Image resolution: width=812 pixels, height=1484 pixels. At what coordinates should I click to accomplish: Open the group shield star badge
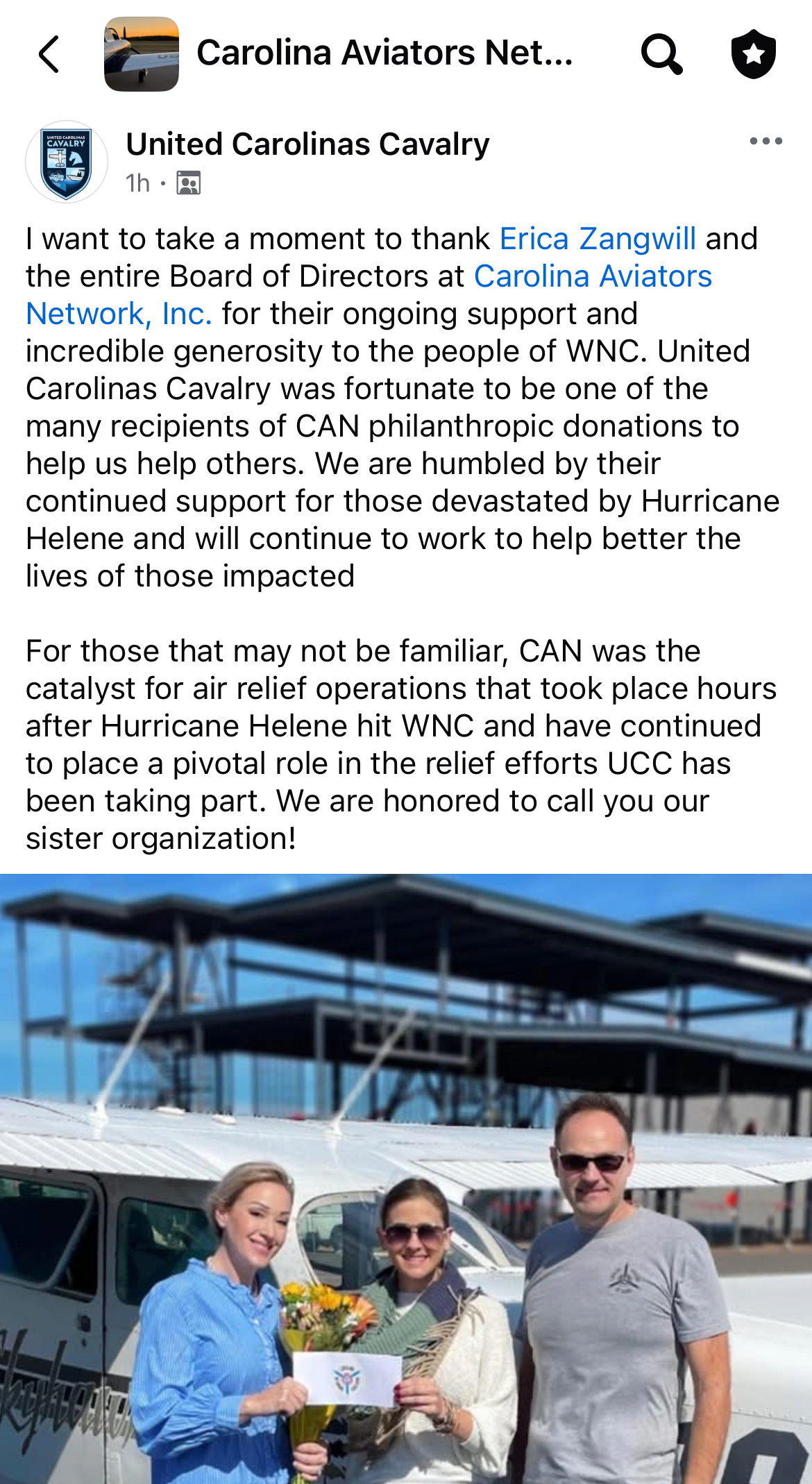[753, 54]
